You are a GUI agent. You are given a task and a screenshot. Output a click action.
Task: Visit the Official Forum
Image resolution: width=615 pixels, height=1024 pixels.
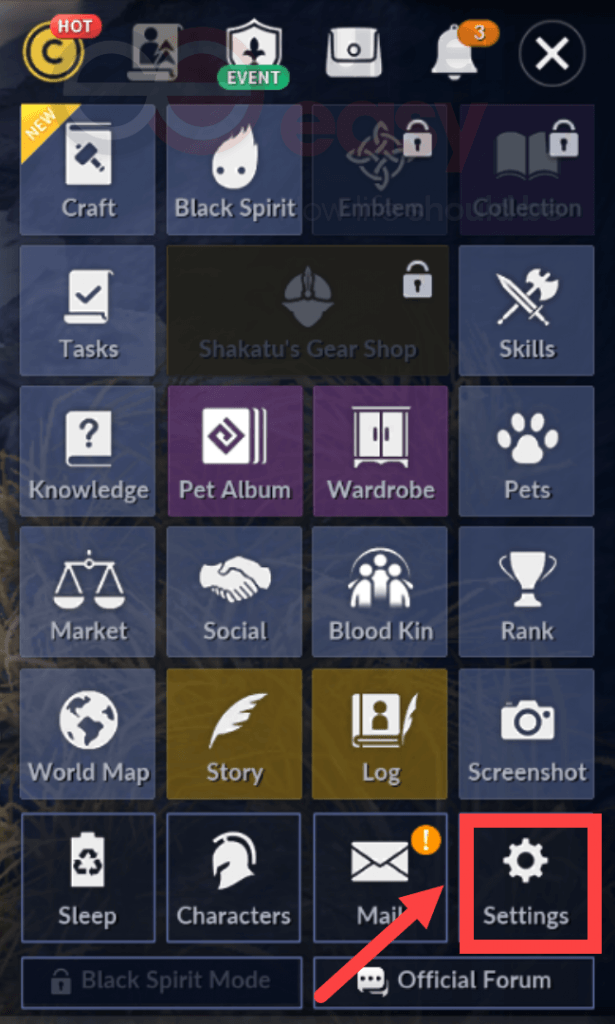[457, 980]
